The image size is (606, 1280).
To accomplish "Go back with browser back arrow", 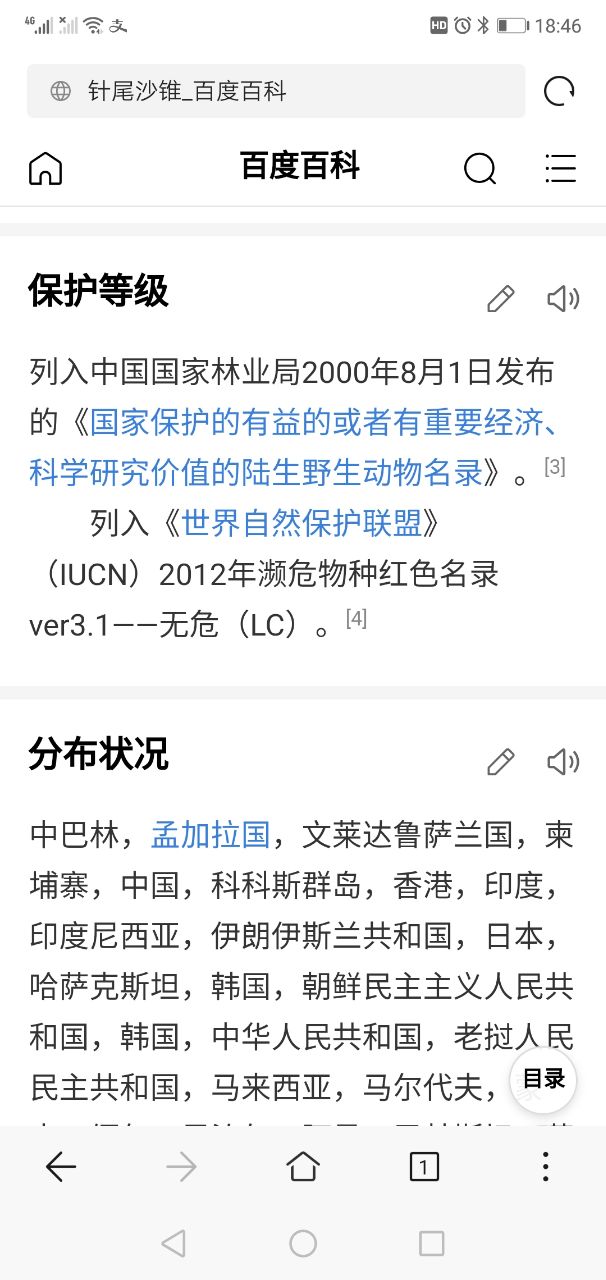I will [x=61, y=1166].
